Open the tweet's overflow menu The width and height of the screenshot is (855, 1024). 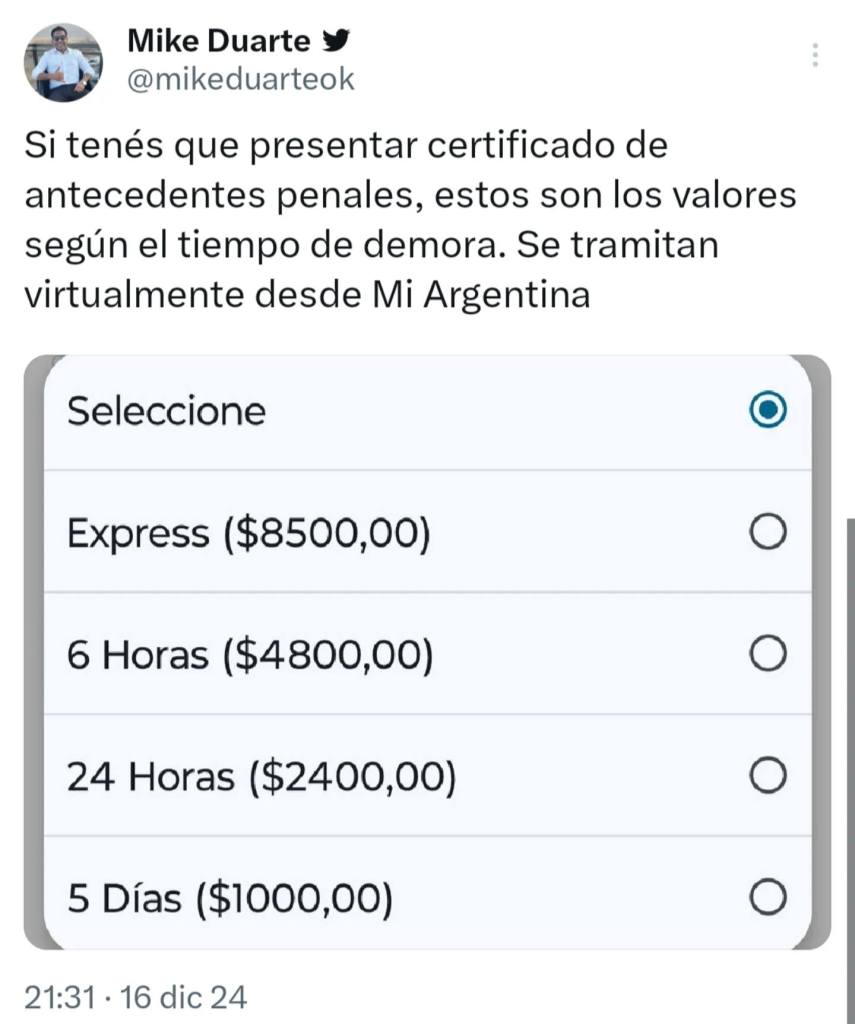pyautogui.click(x=816, y=56)
